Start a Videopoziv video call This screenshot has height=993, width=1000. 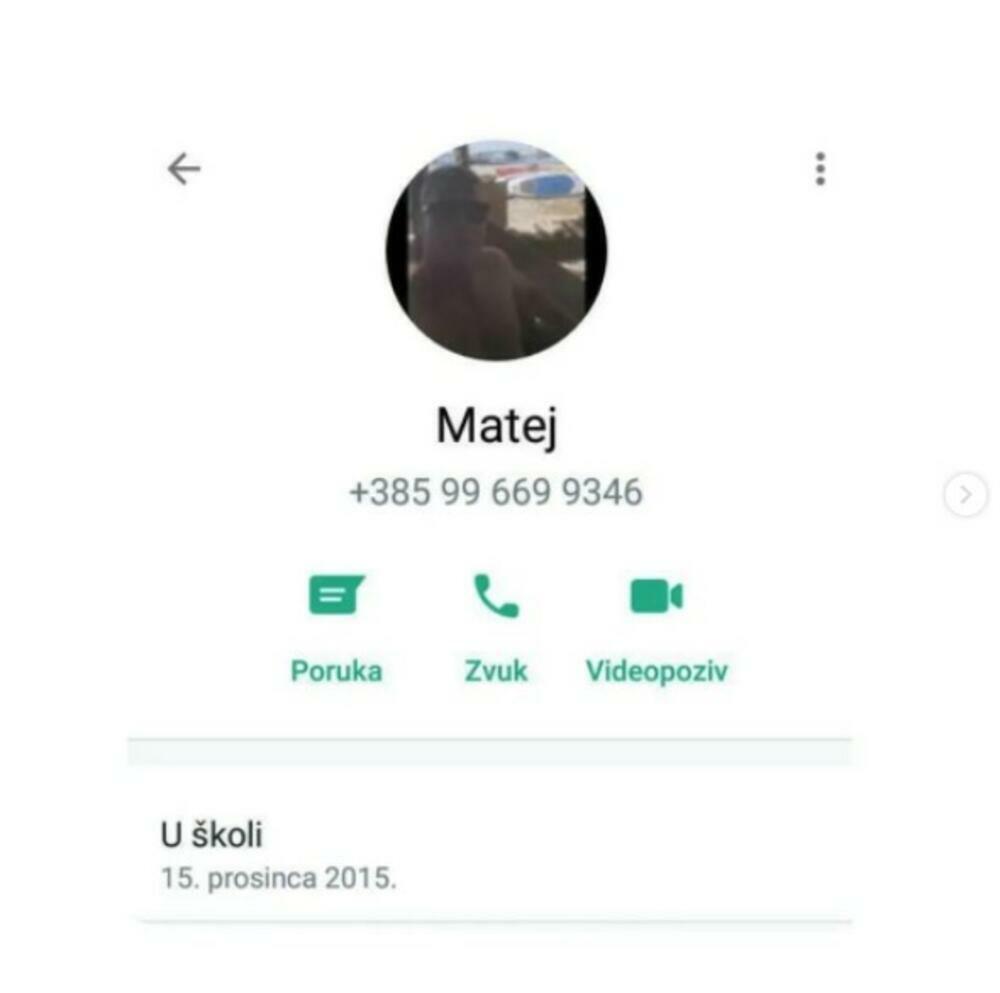tap(656, 597)
